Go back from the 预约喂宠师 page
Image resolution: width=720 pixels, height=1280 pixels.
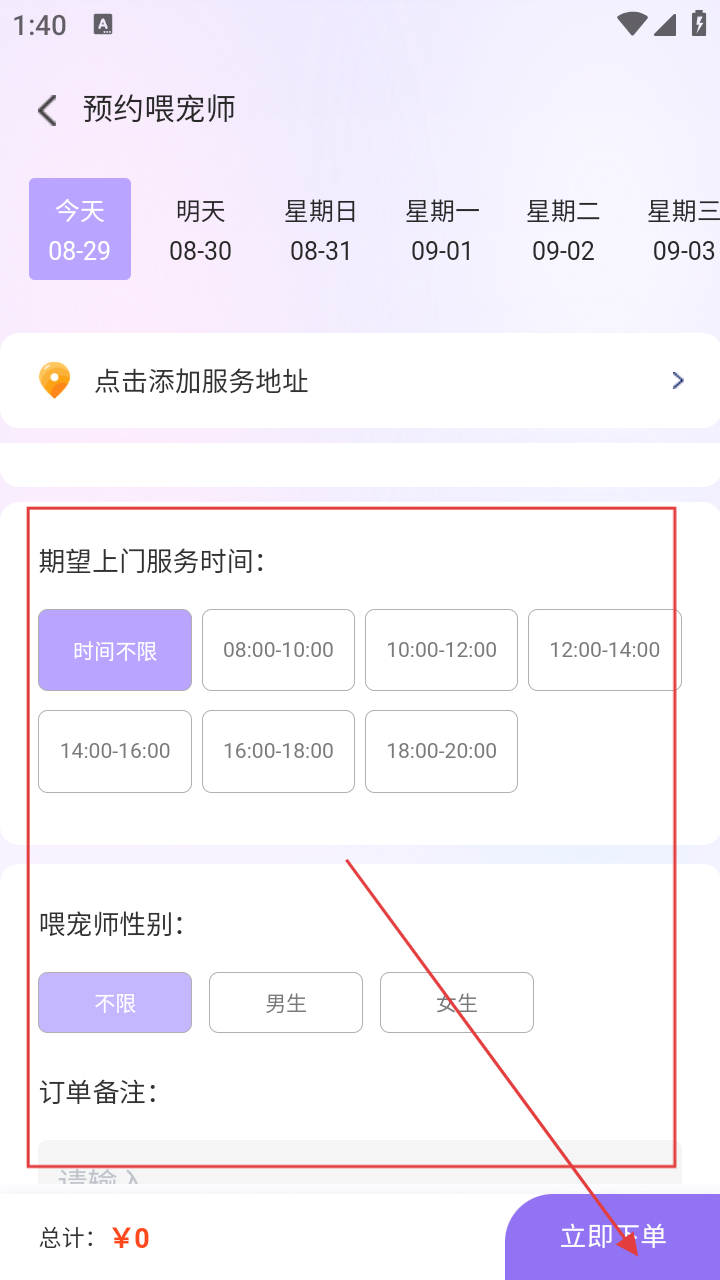pyautogui.click(x=47, y=110)
